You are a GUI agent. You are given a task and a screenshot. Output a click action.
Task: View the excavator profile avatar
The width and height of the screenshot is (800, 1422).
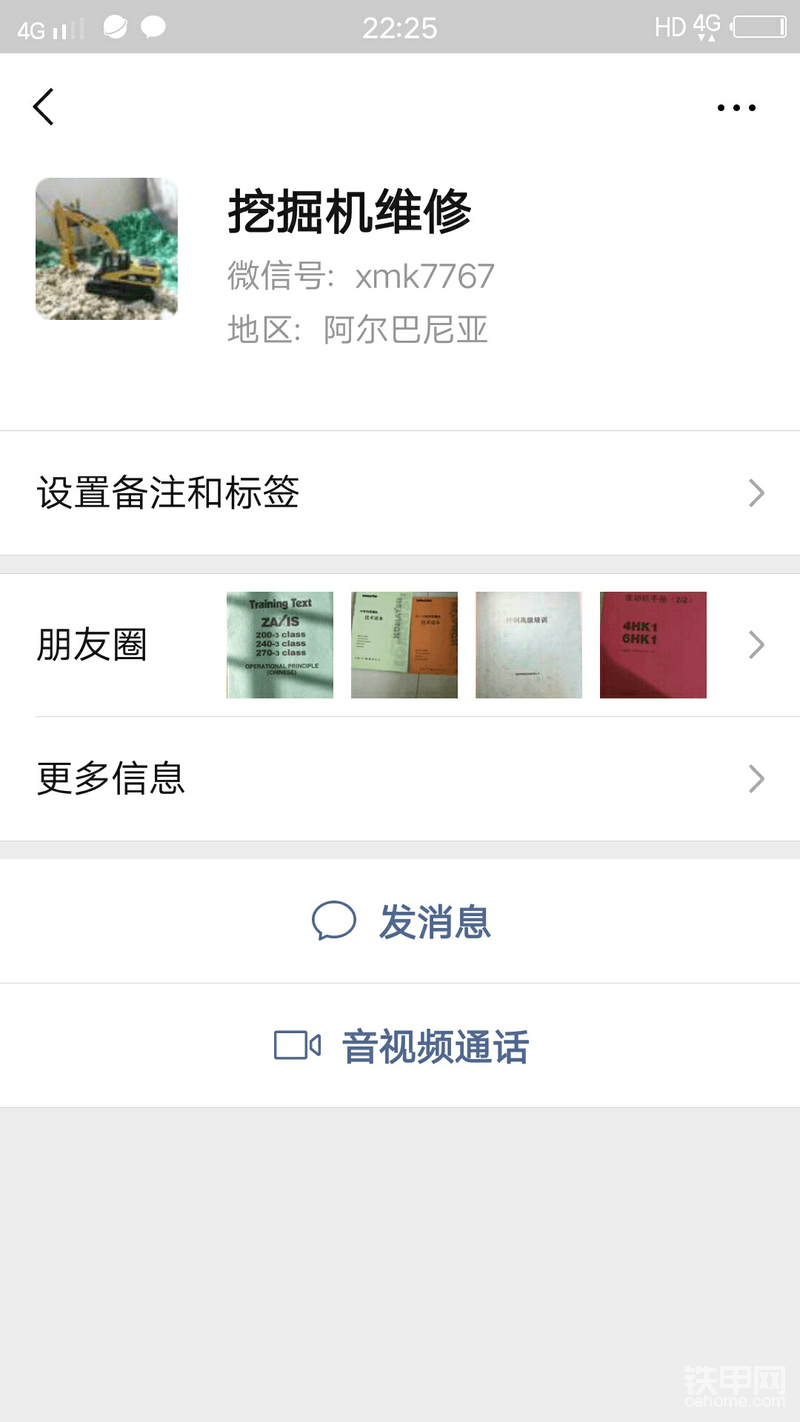click(107, 249)
